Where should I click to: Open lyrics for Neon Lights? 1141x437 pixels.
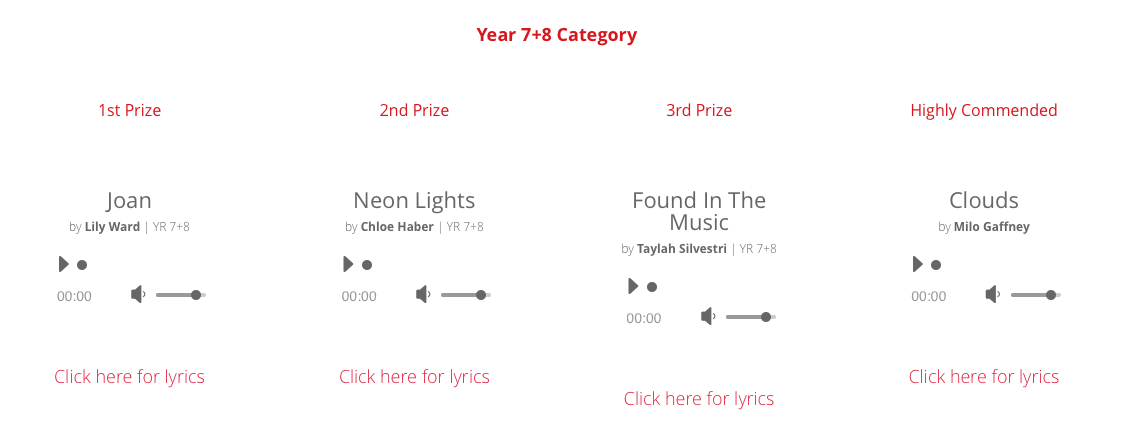pos(414,377)
